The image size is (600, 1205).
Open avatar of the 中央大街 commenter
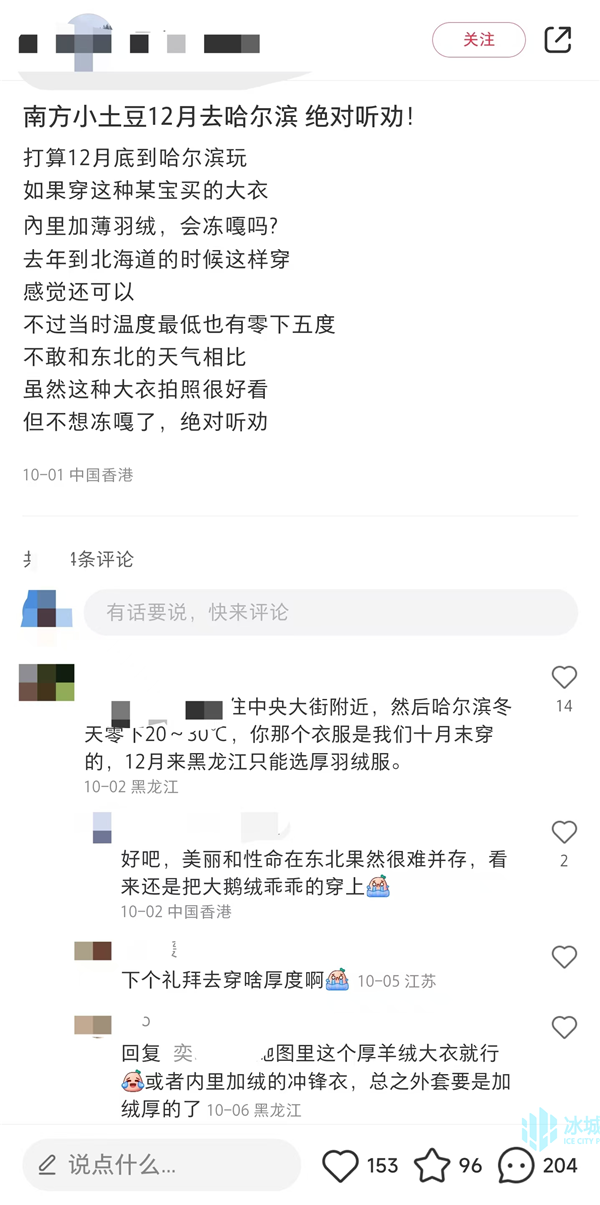click(x=46, y=683)
